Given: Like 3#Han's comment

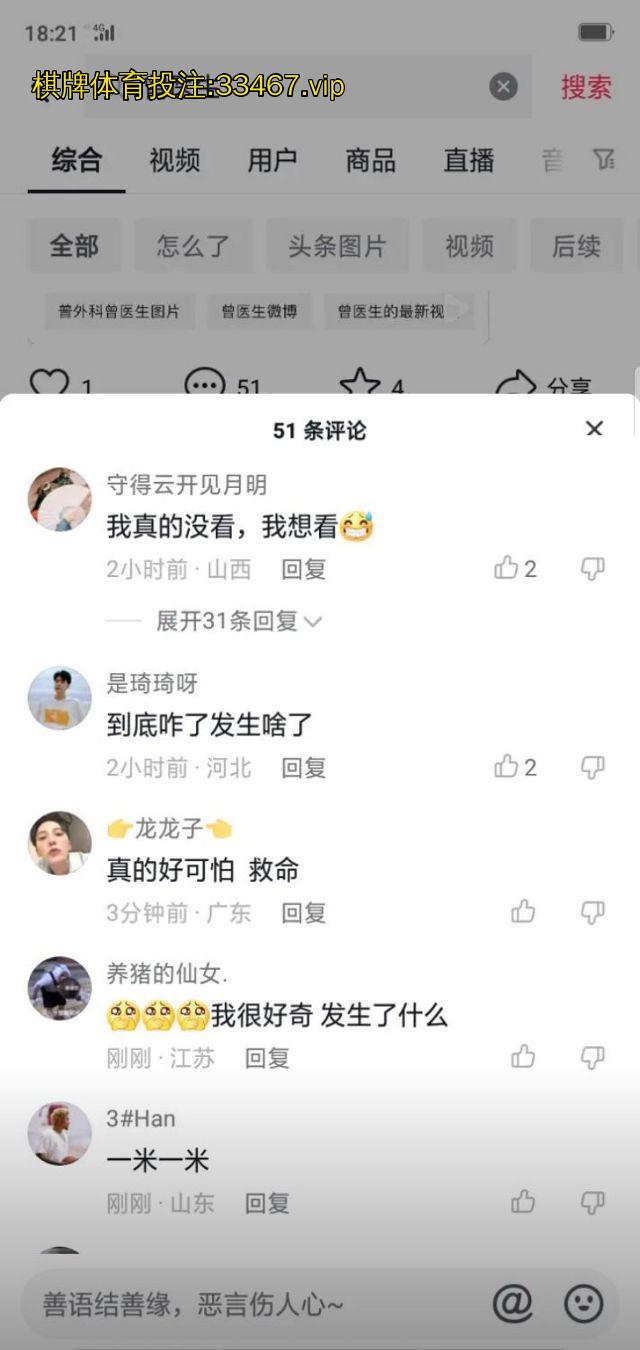Looking at the screenshot, I should [x=523, y=1202].
